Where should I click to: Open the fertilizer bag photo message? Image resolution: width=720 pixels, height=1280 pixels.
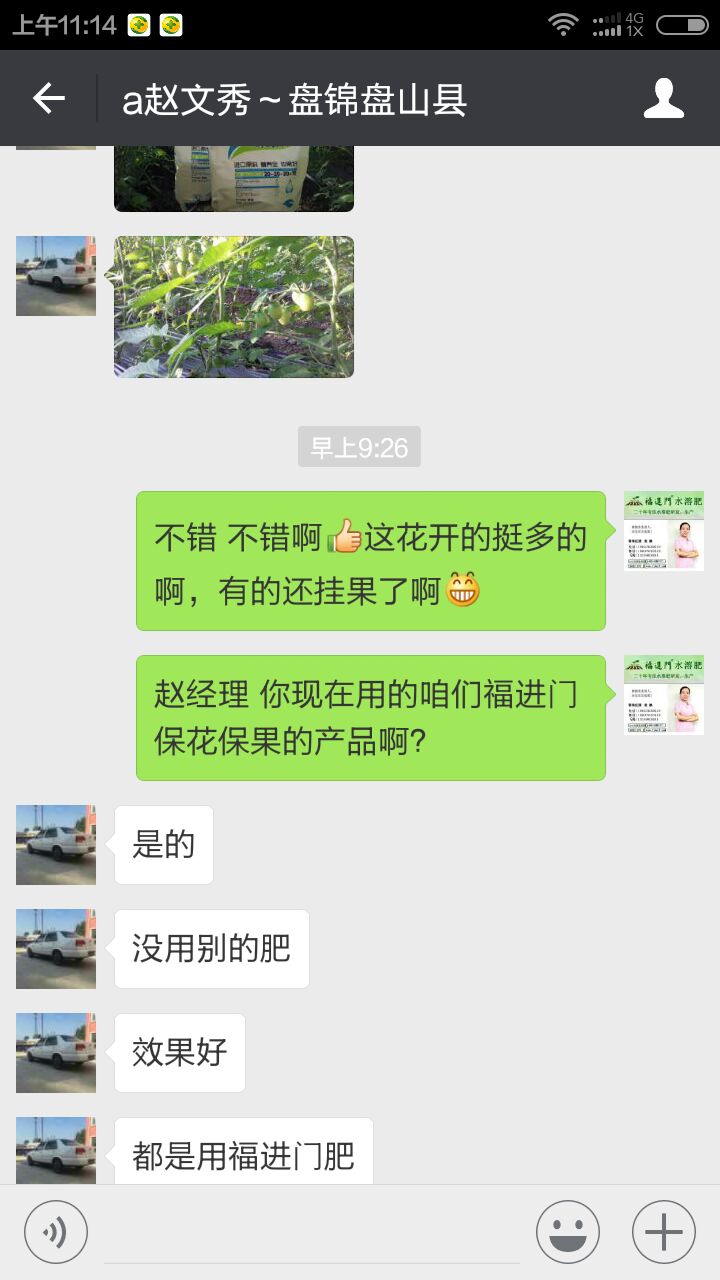pos(234,178)
